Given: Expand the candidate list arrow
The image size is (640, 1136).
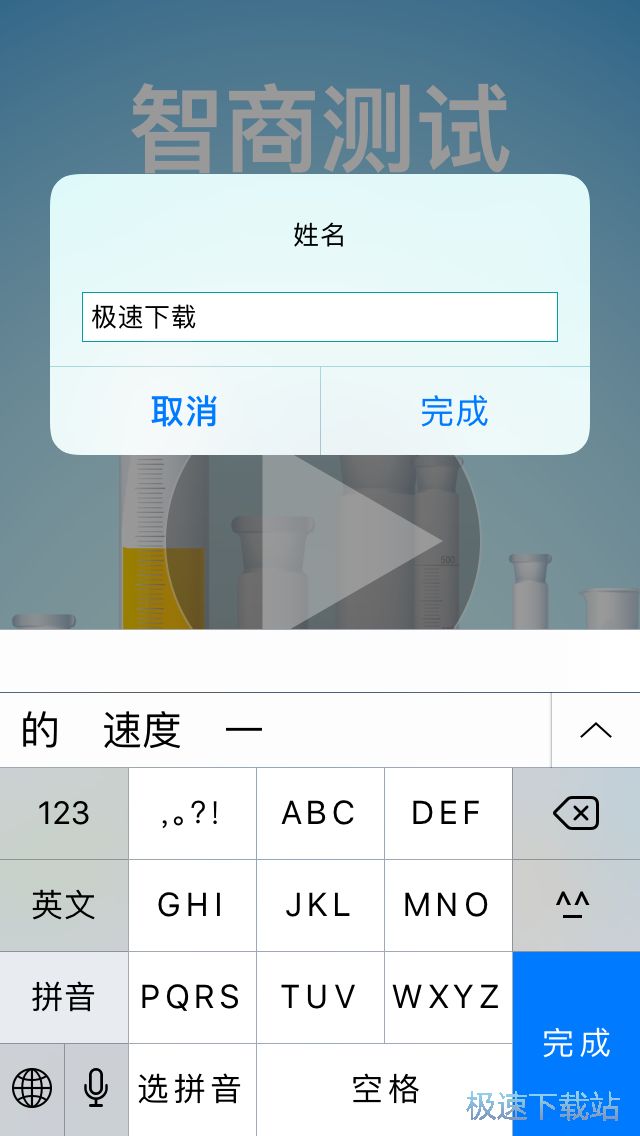Looking at the screenshot, I should [x=595, y=731].
